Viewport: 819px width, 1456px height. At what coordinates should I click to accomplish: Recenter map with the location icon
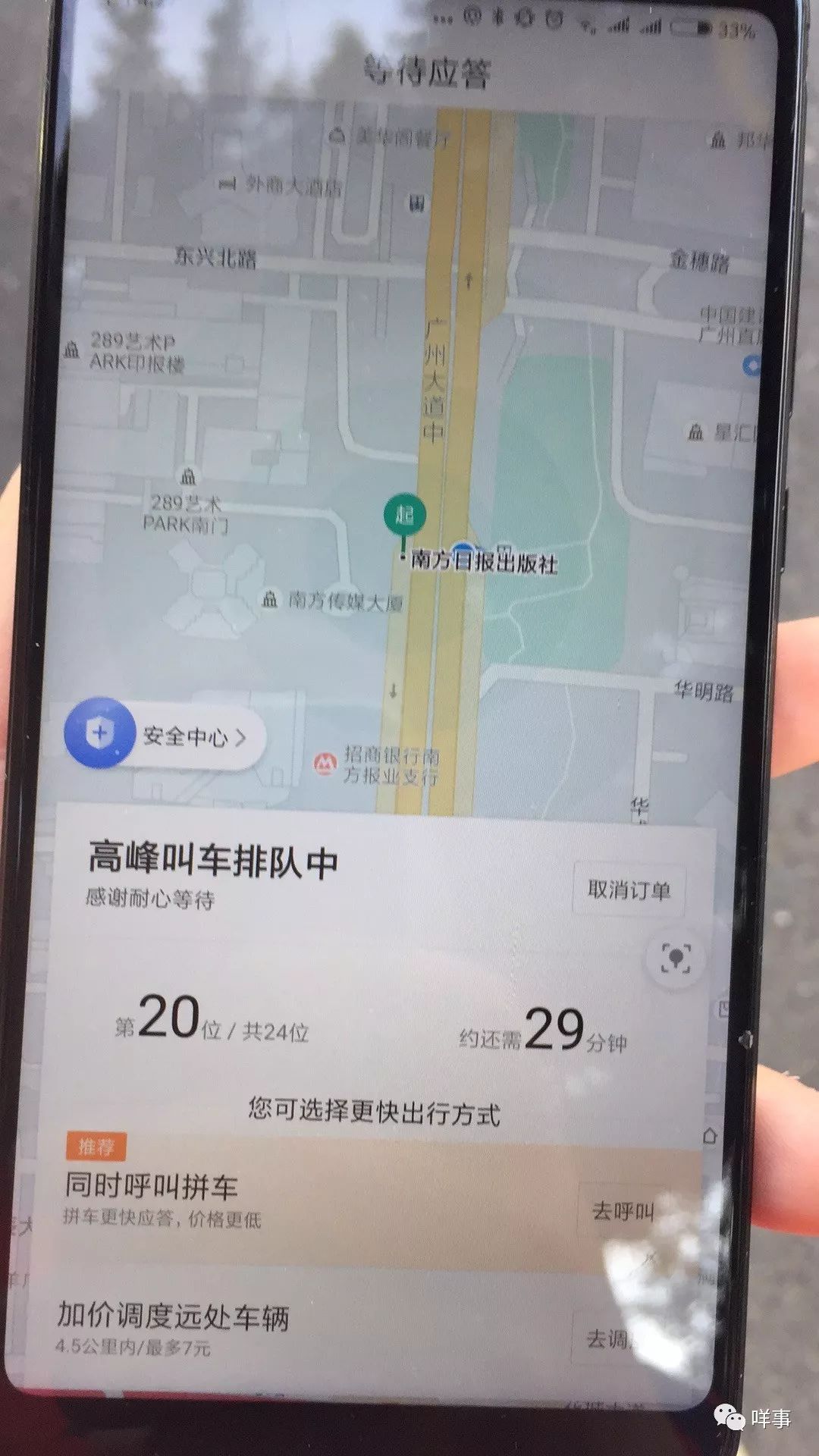point(675,959)
